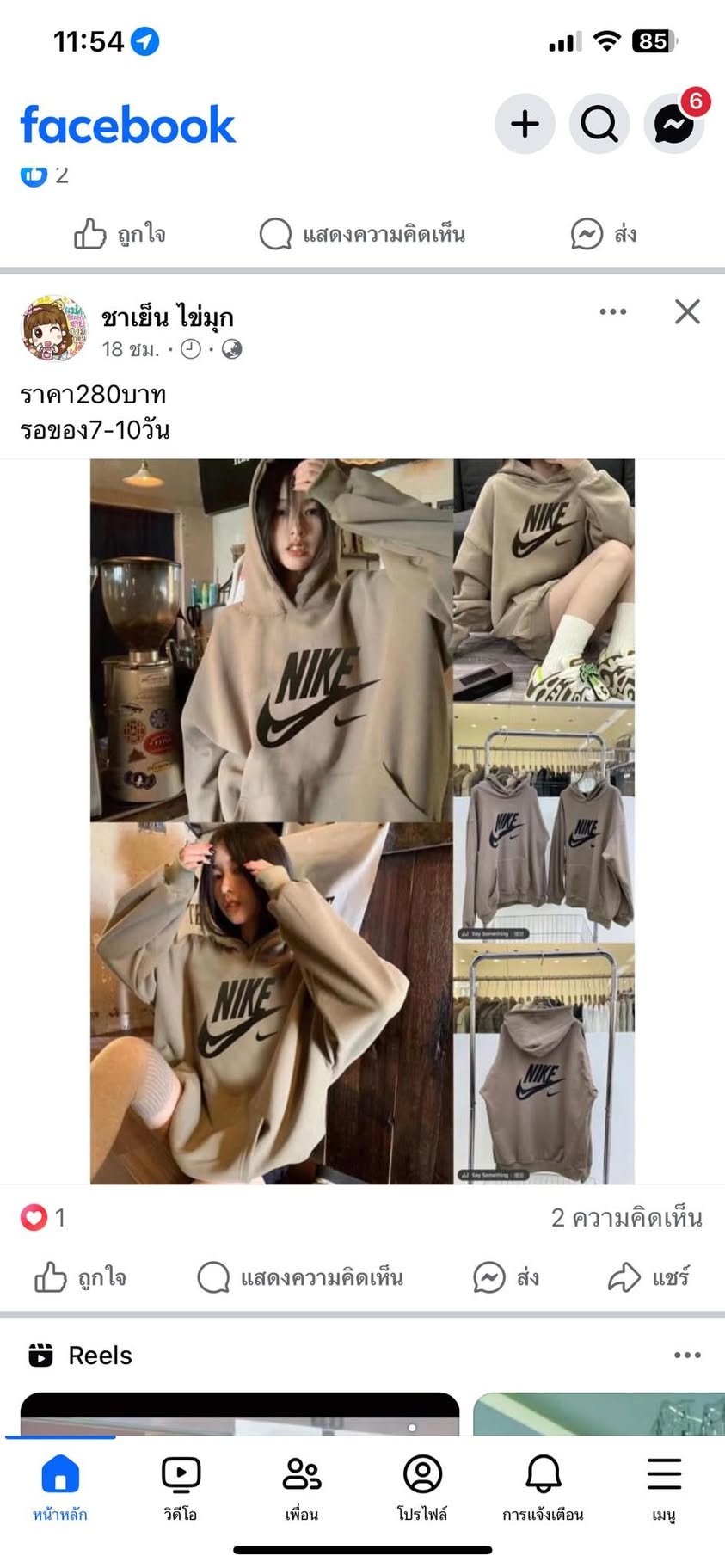Open Facebook search
725x1568 pixels.
click(599, 124)
